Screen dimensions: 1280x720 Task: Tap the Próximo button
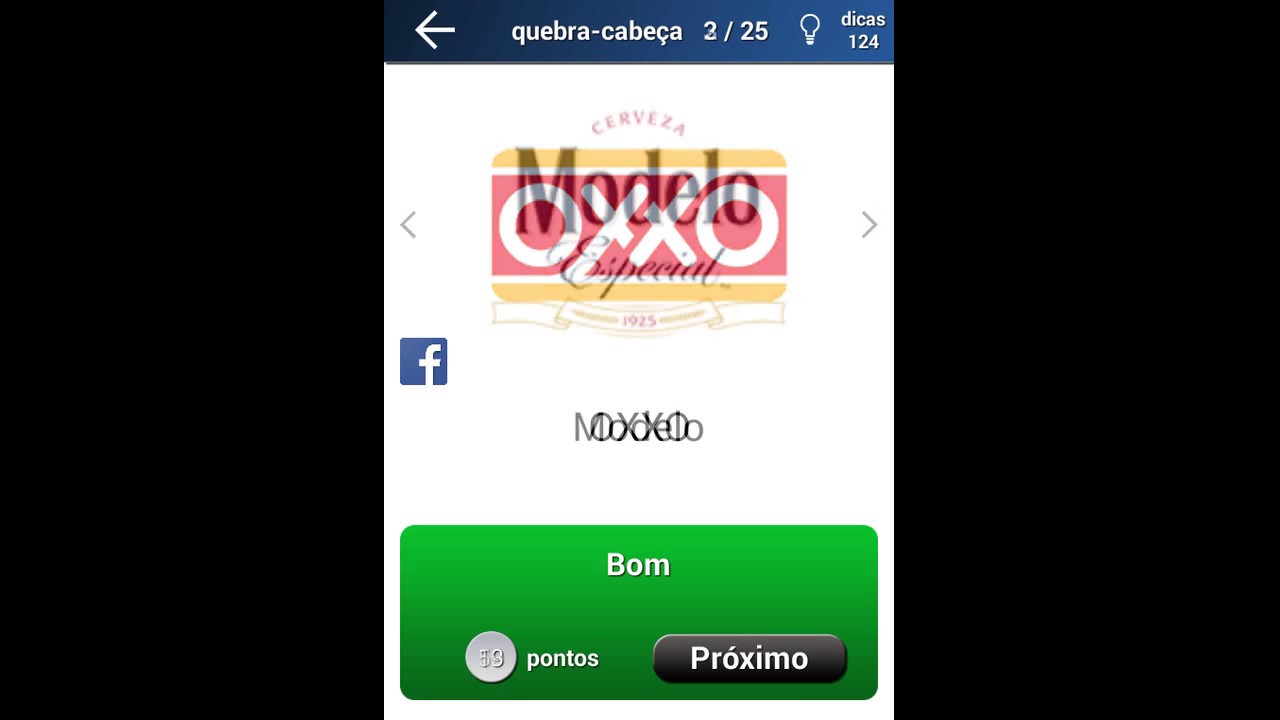(749, 658)
